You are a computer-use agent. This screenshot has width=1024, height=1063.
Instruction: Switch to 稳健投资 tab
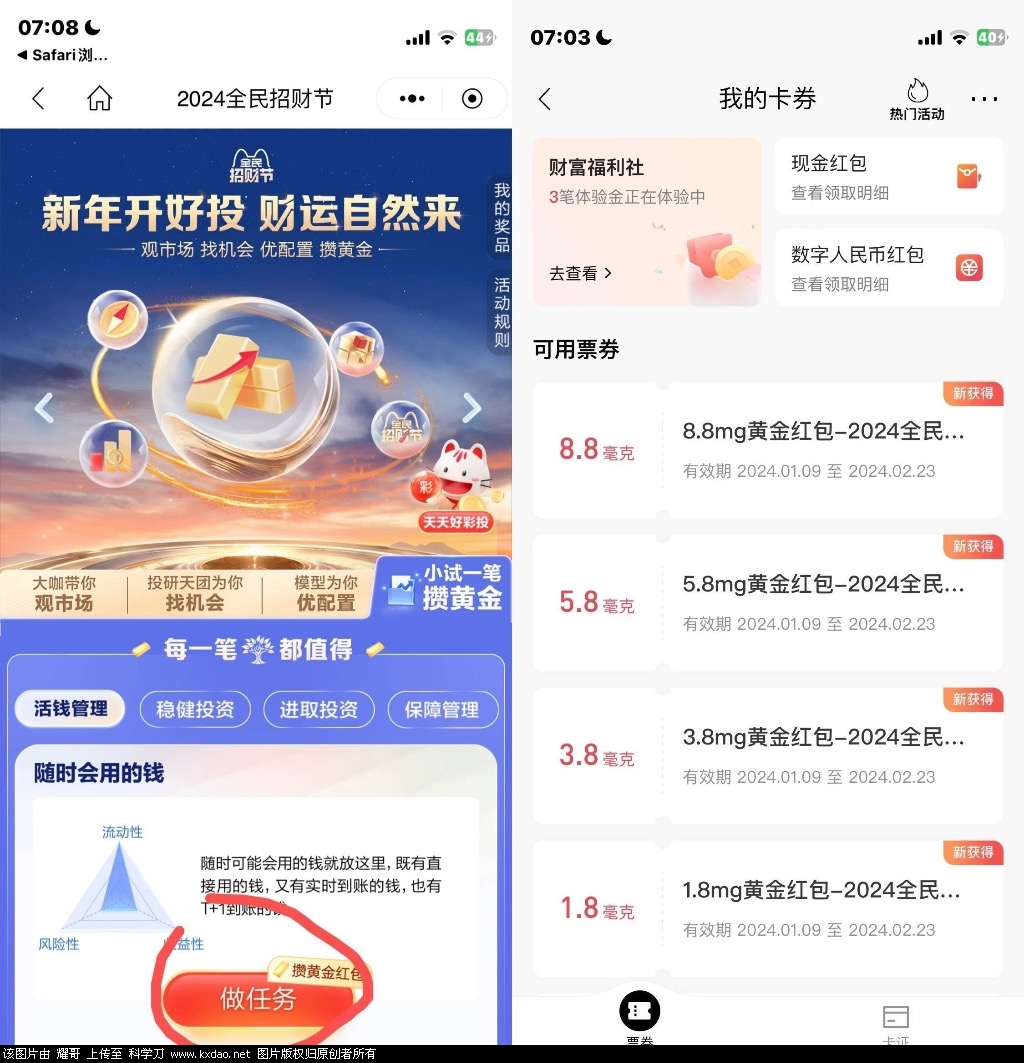click(195, 709)
